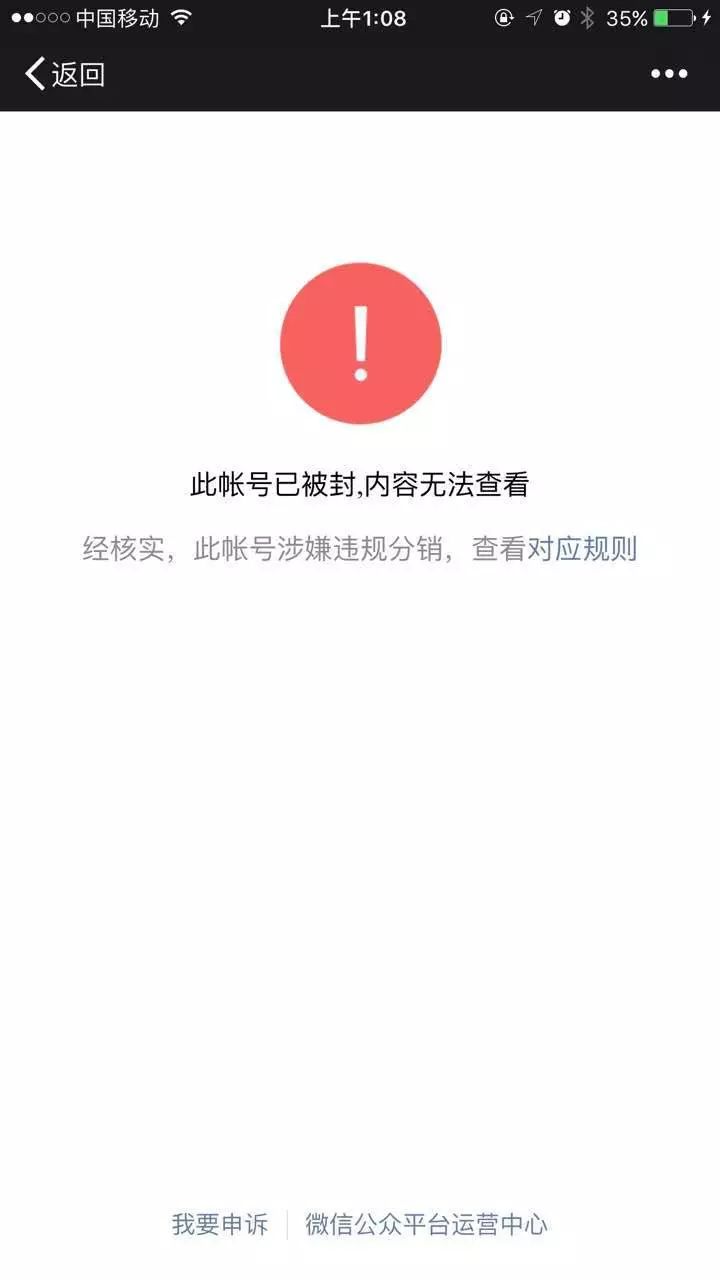Open 微信公众平台运营中心 link
The width and height of the screenshot is (720, 1280).
click(425, 1222)
